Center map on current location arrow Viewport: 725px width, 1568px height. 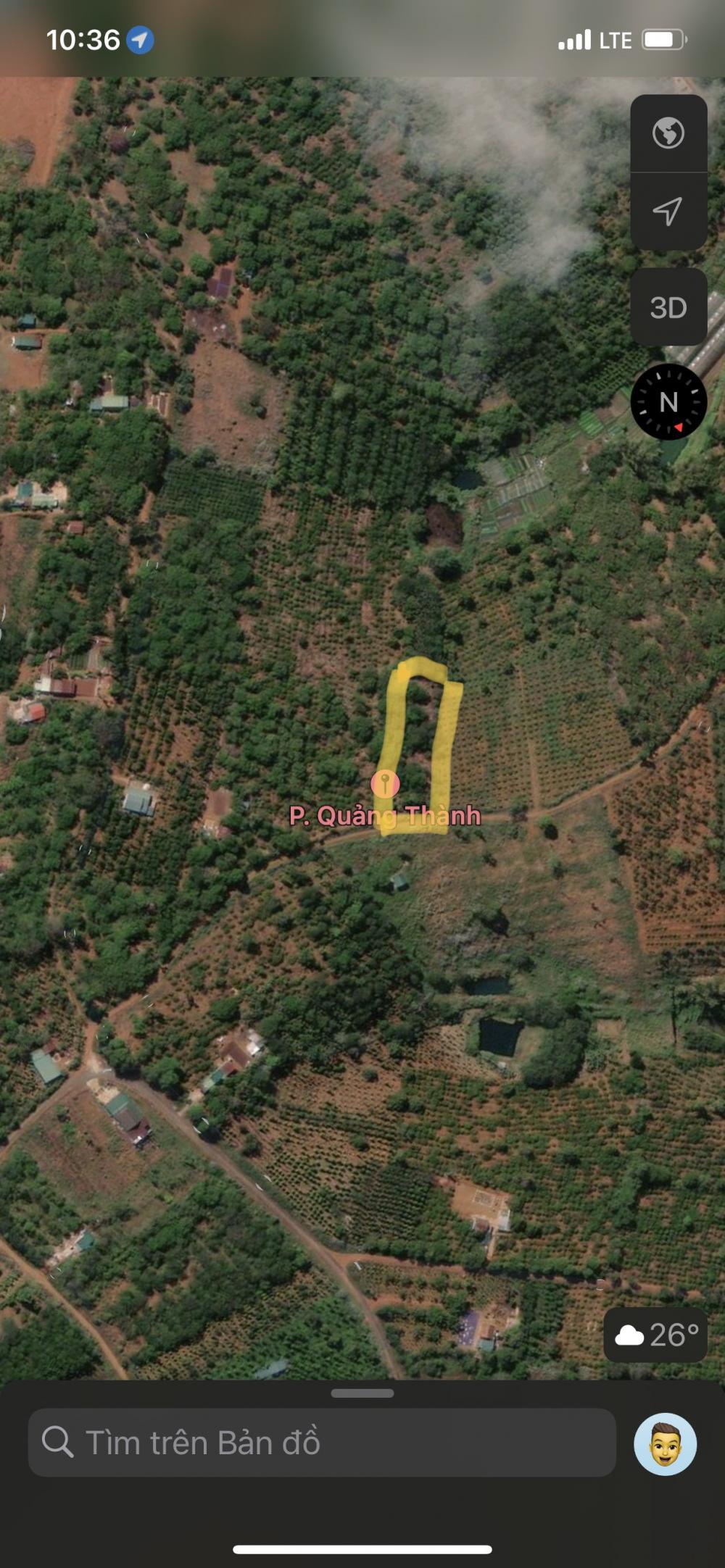pyautogui.click(x=668, y=212)
